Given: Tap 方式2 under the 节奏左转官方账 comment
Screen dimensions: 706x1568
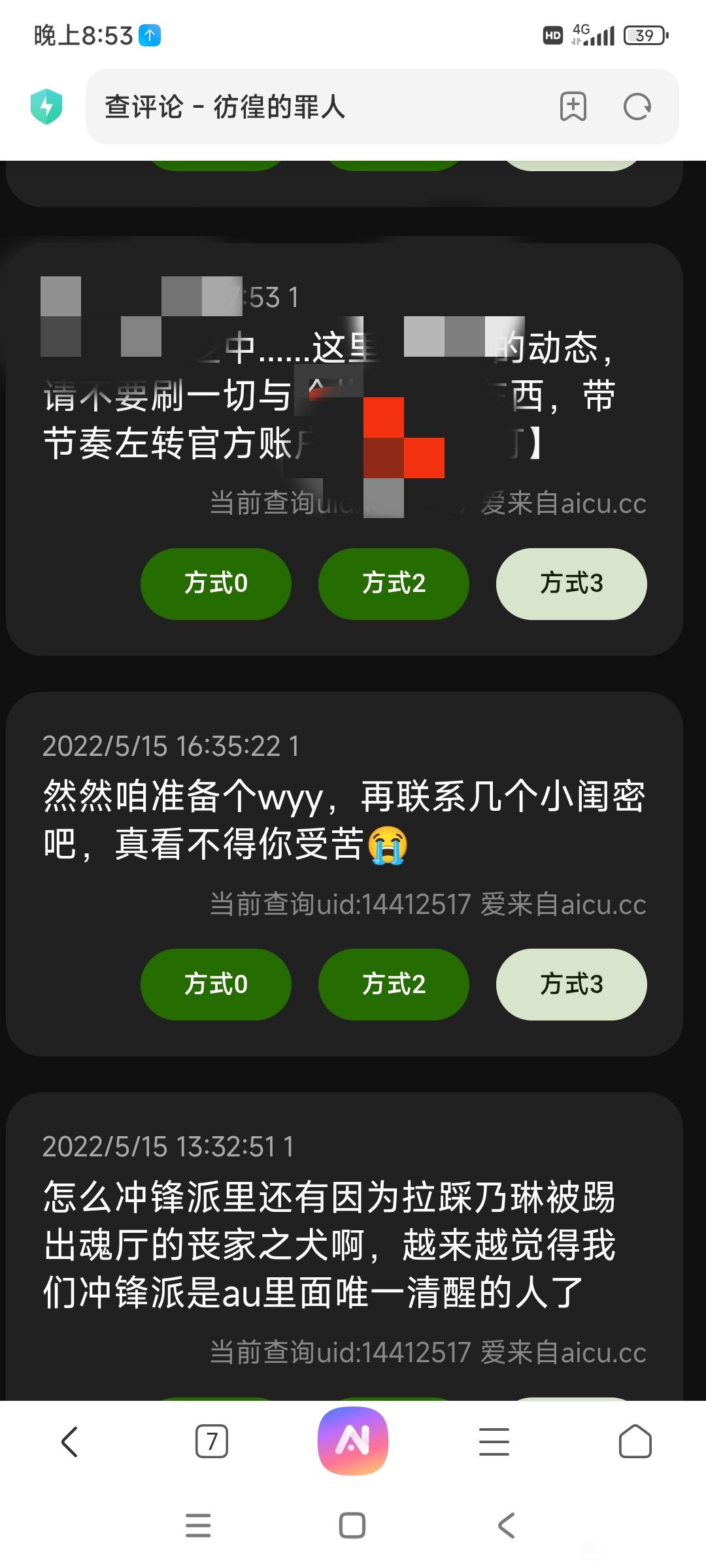Looking at the screenshot, I should (394, 583).
